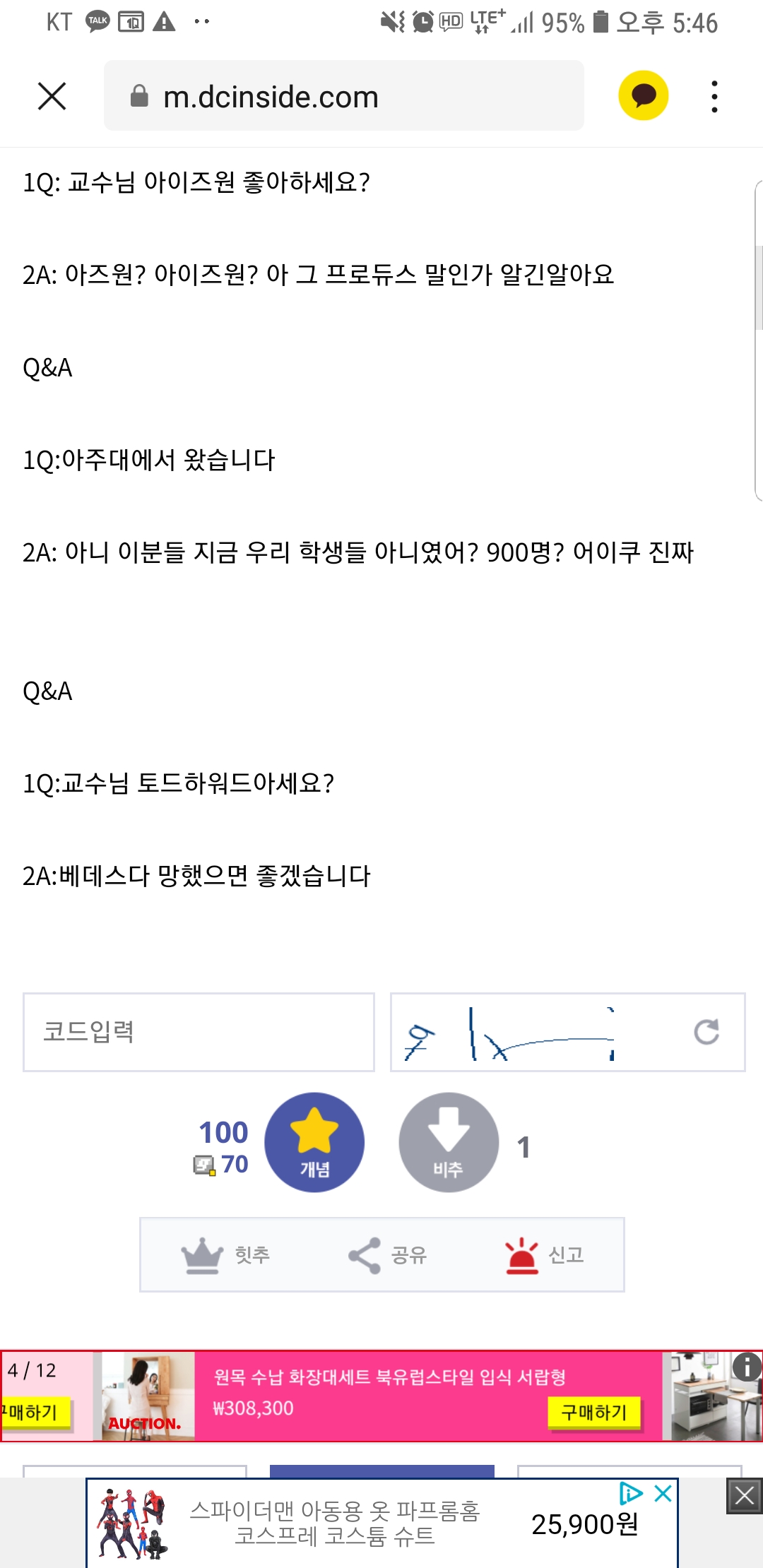The width and height of the screenshot is (763, 1568).
Task: Tap 구매하기 on the Auction vanity banner
Action: [594, 1412]
